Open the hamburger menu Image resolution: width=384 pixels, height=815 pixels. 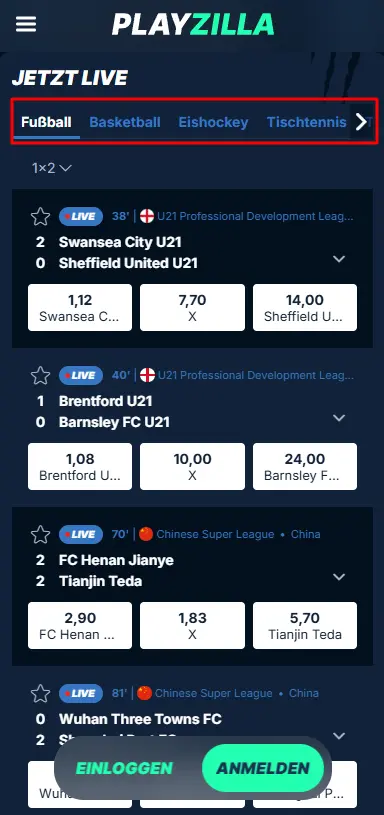26,24
